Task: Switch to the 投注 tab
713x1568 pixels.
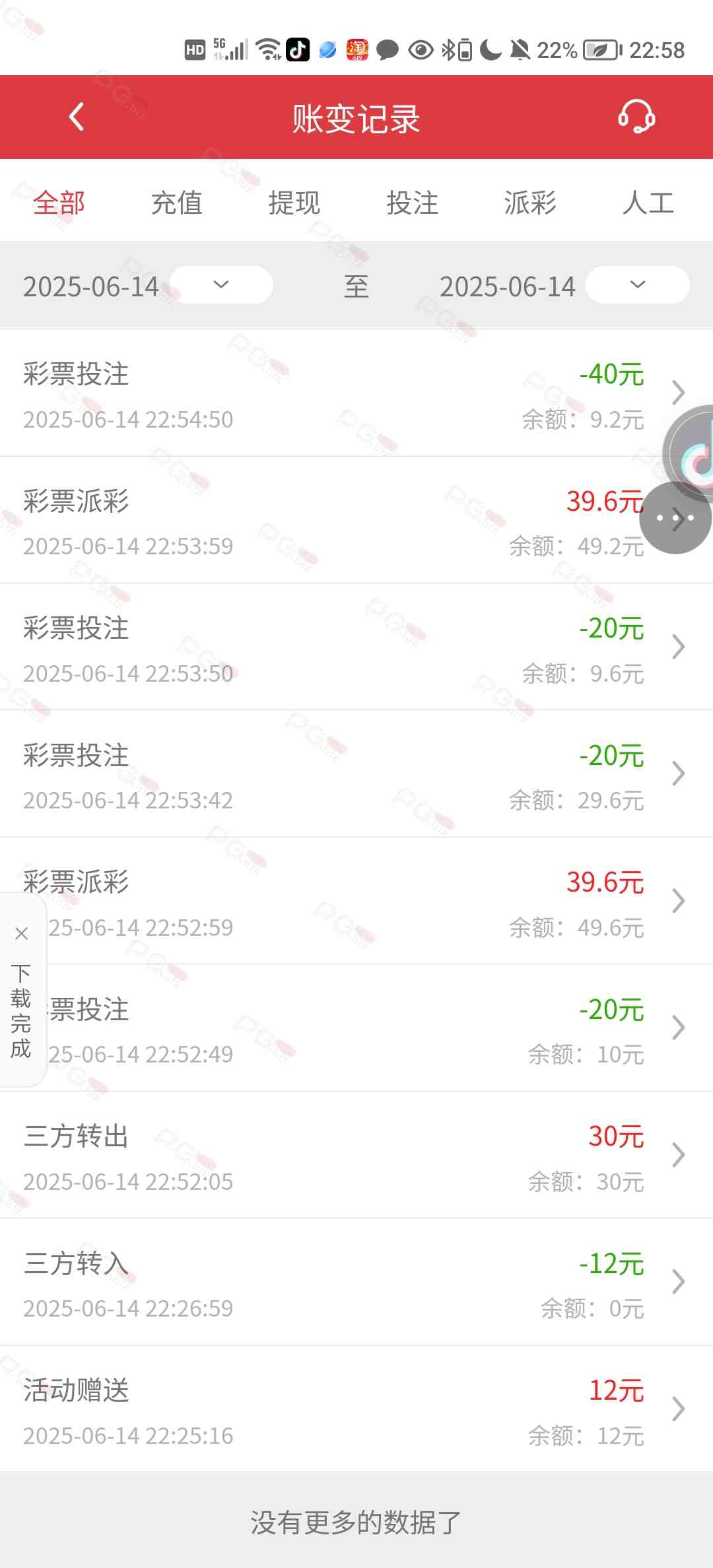Action: click(x=412, y=203)
